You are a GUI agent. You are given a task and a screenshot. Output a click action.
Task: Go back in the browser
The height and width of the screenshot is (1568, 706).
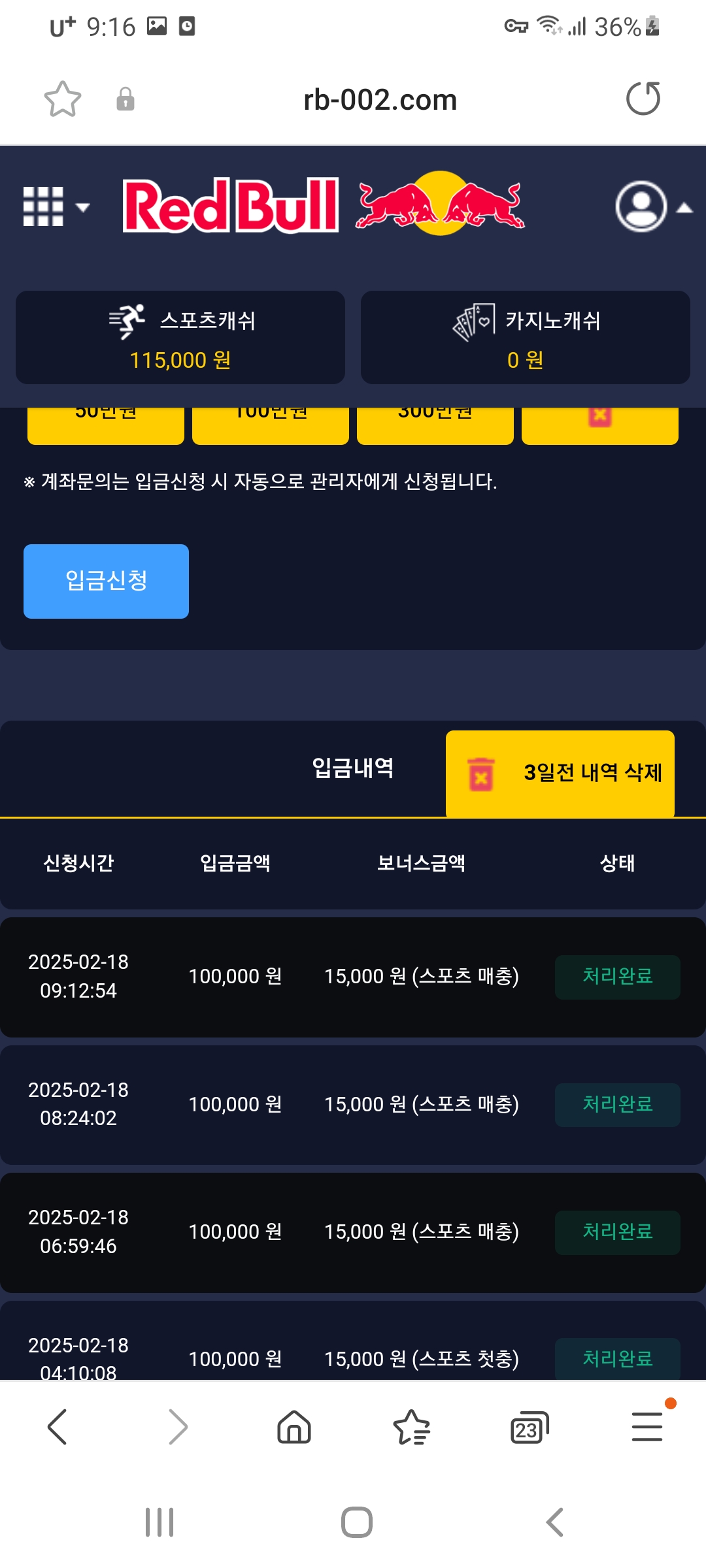coord(58,1427)
